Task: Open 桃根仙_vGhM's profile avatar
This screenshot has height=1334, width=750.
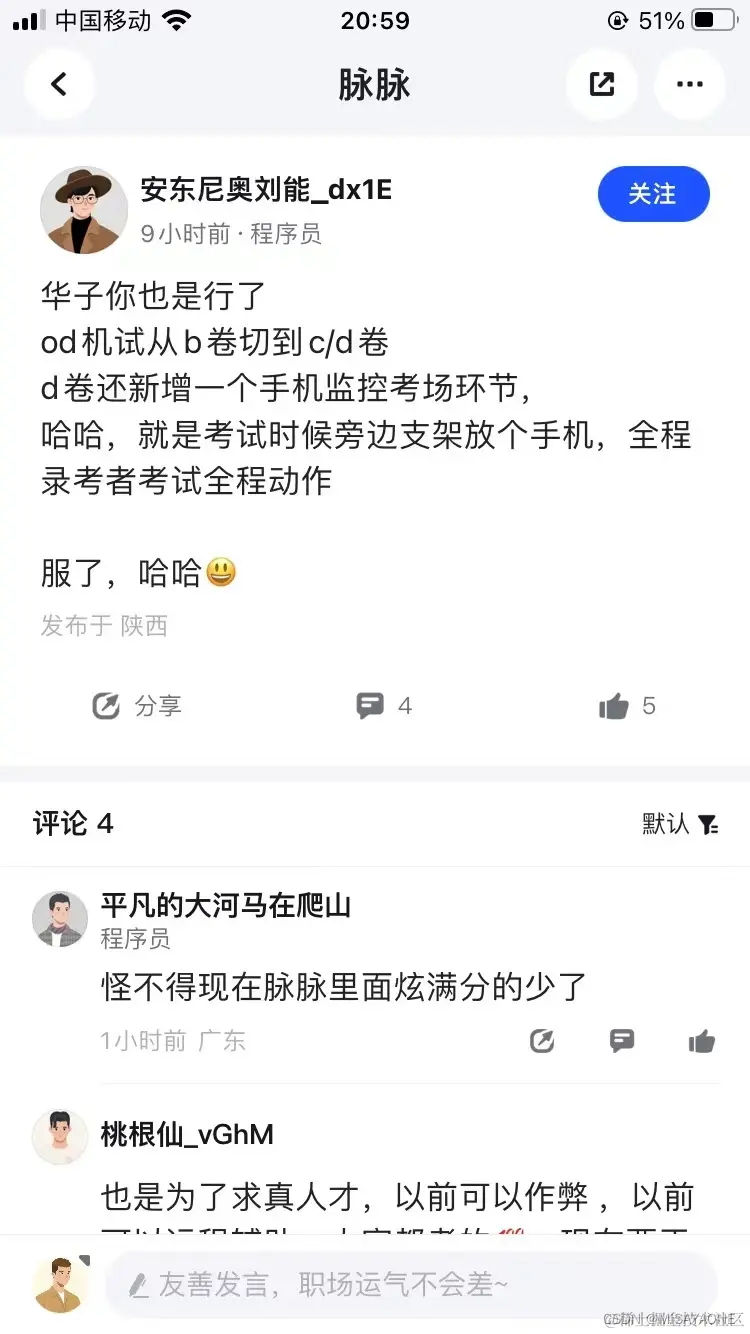Action: [x=60, y=1137]
